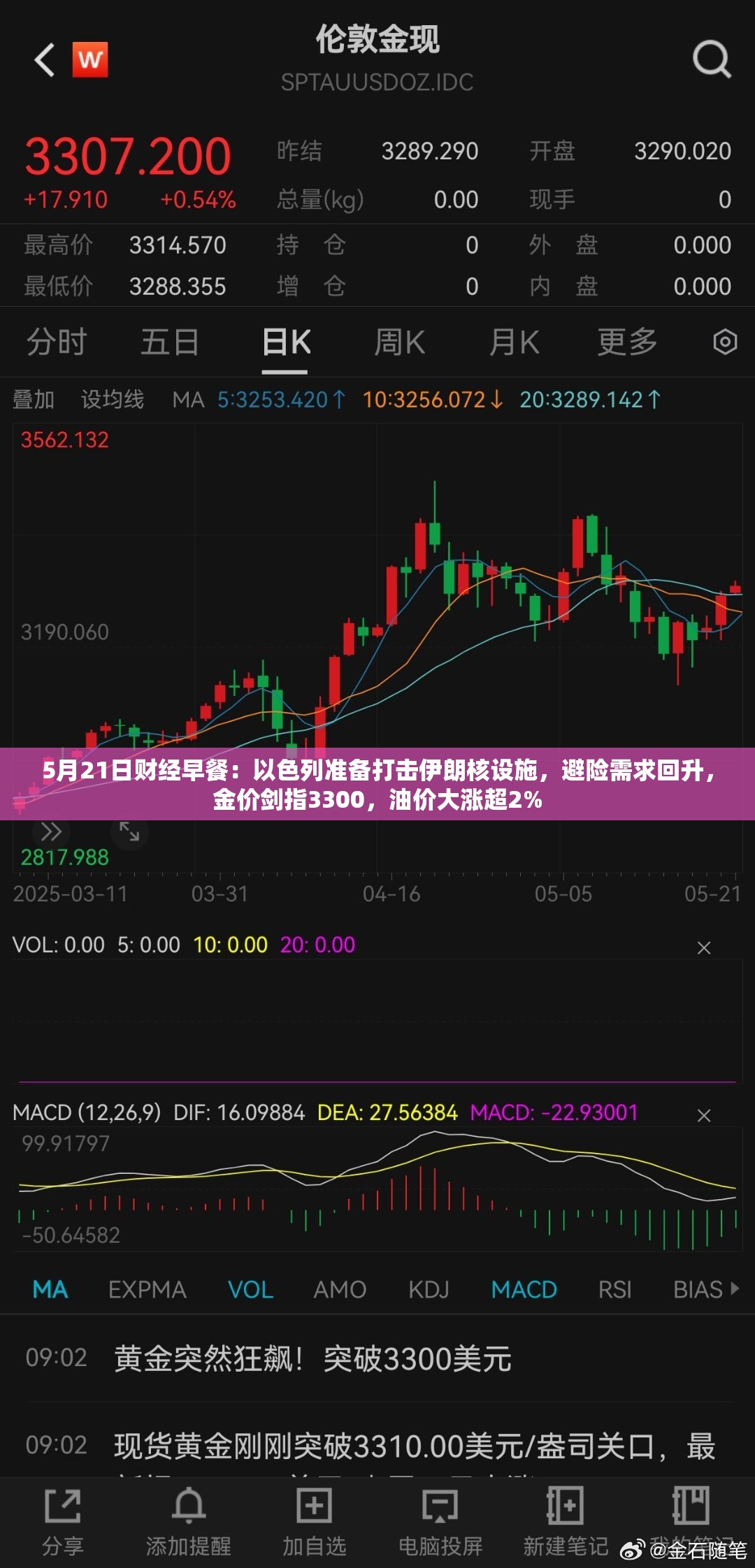This screenshot has width=755, height=1568.
Task: Select the 月K chart tab
Action: pos(514,342)
